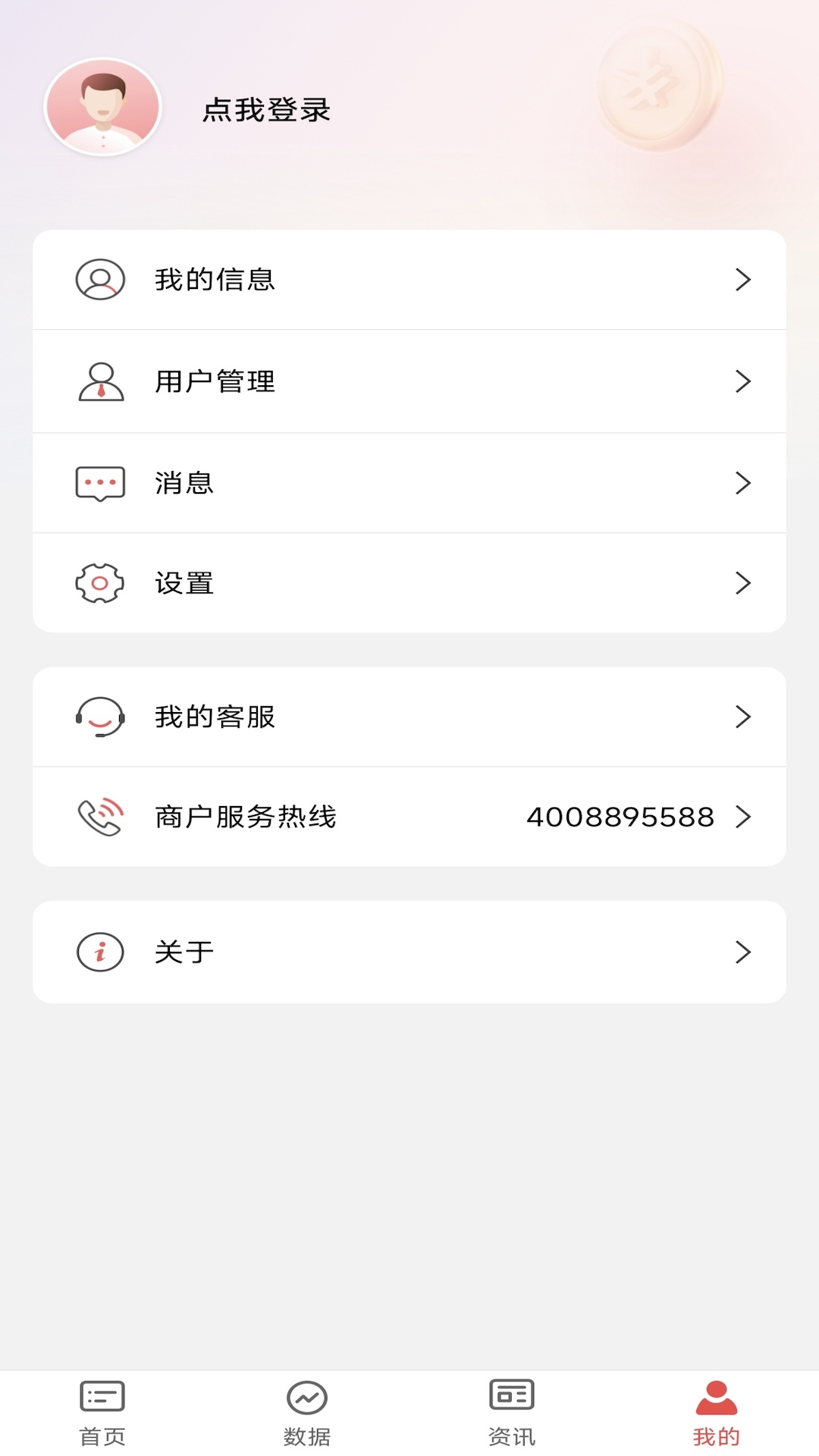Click the red phone icon next to 商户服务热线
Screen dimensions: 819x1456
[99, 817]
